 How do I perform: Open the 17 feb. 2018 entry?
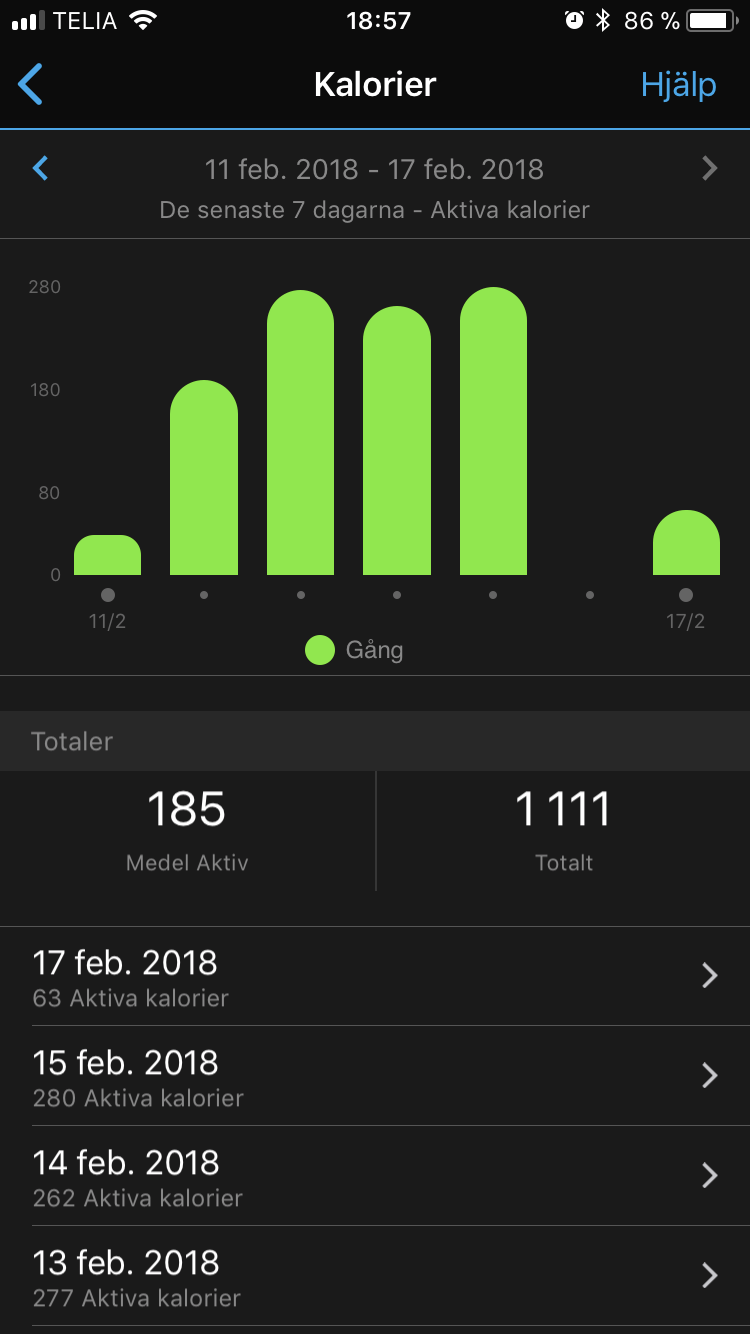[375, 977]
